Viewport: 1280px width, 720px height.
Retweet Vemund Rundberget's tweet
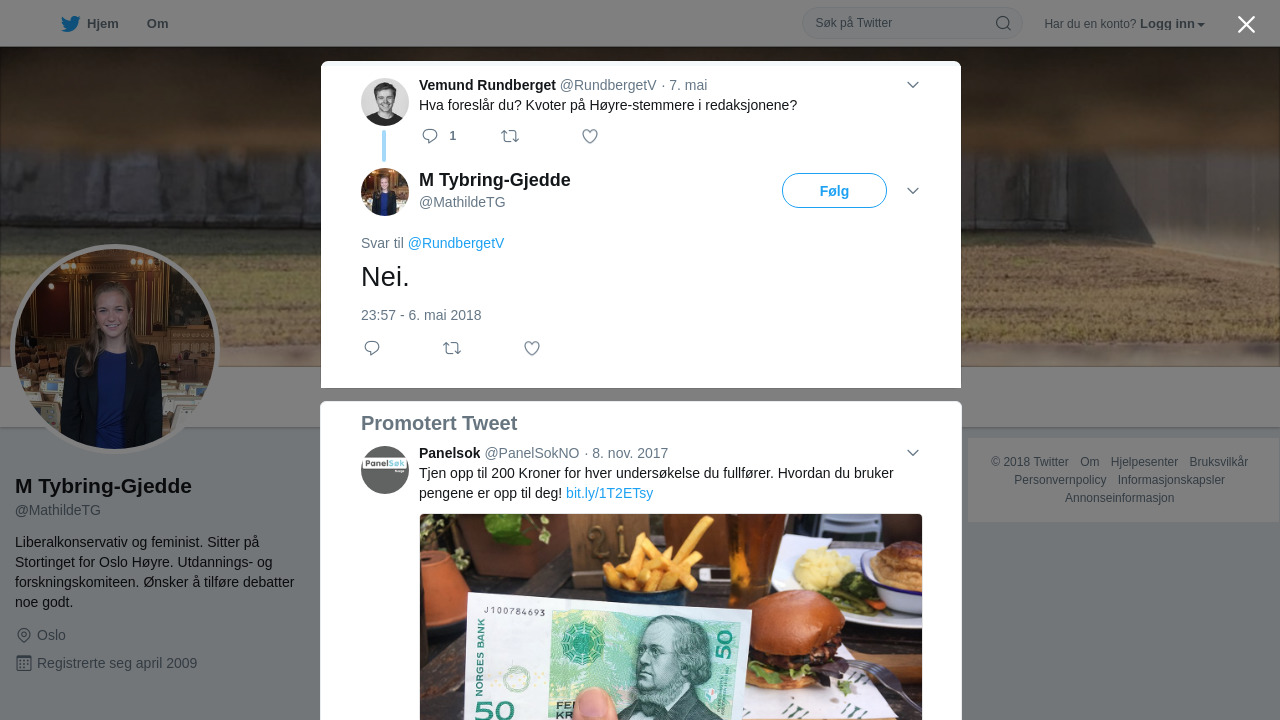[510, 136]
